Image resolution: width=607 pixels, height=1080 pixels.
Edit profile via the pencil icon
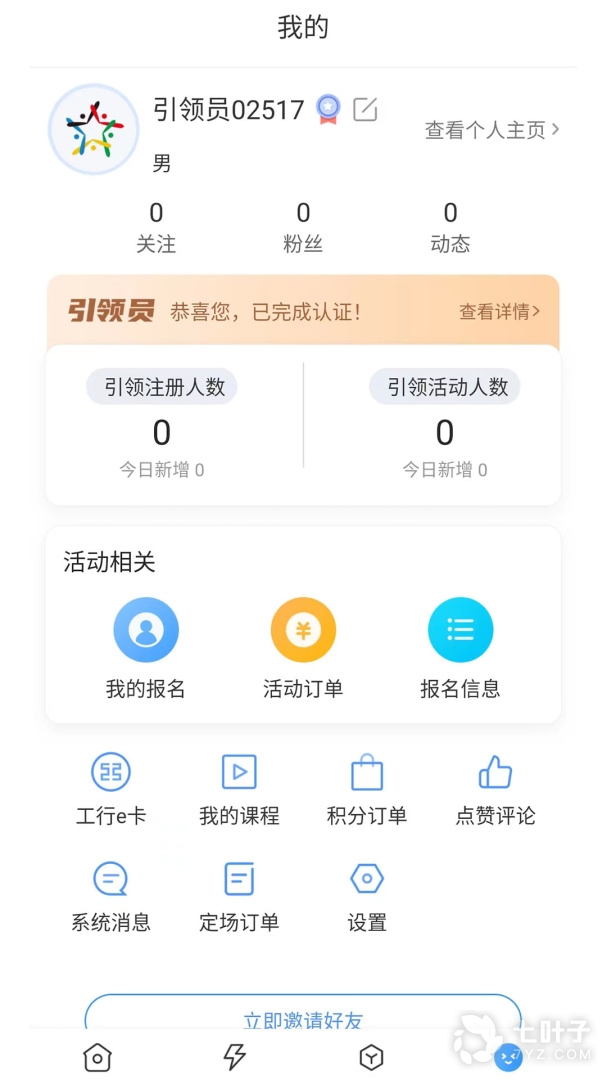366,109
